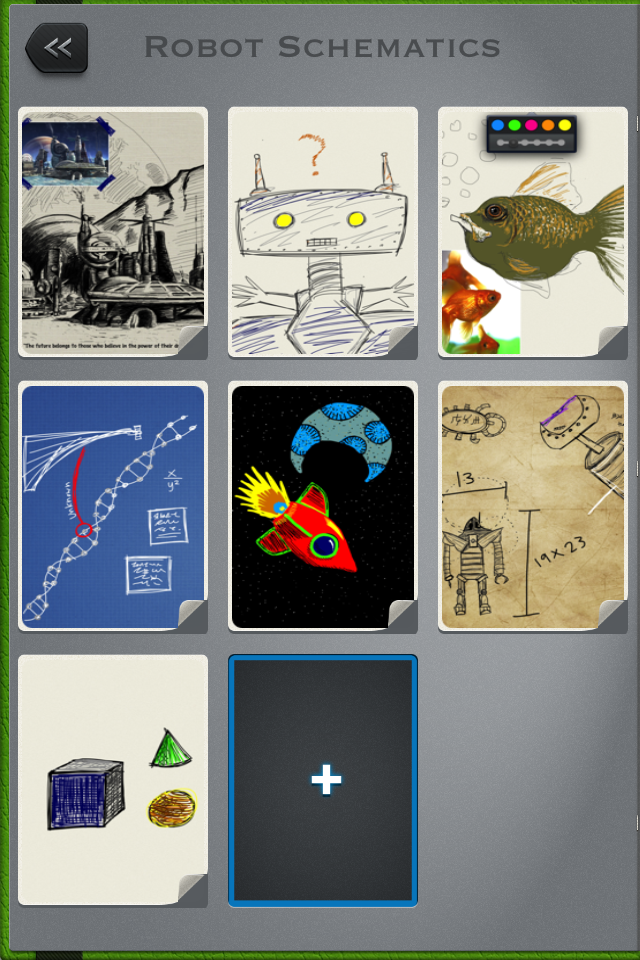Open the blue blueprint DNA sketch
Image resolution: width=640 pixels, height=960 pixels.
(x=113, y=506)
